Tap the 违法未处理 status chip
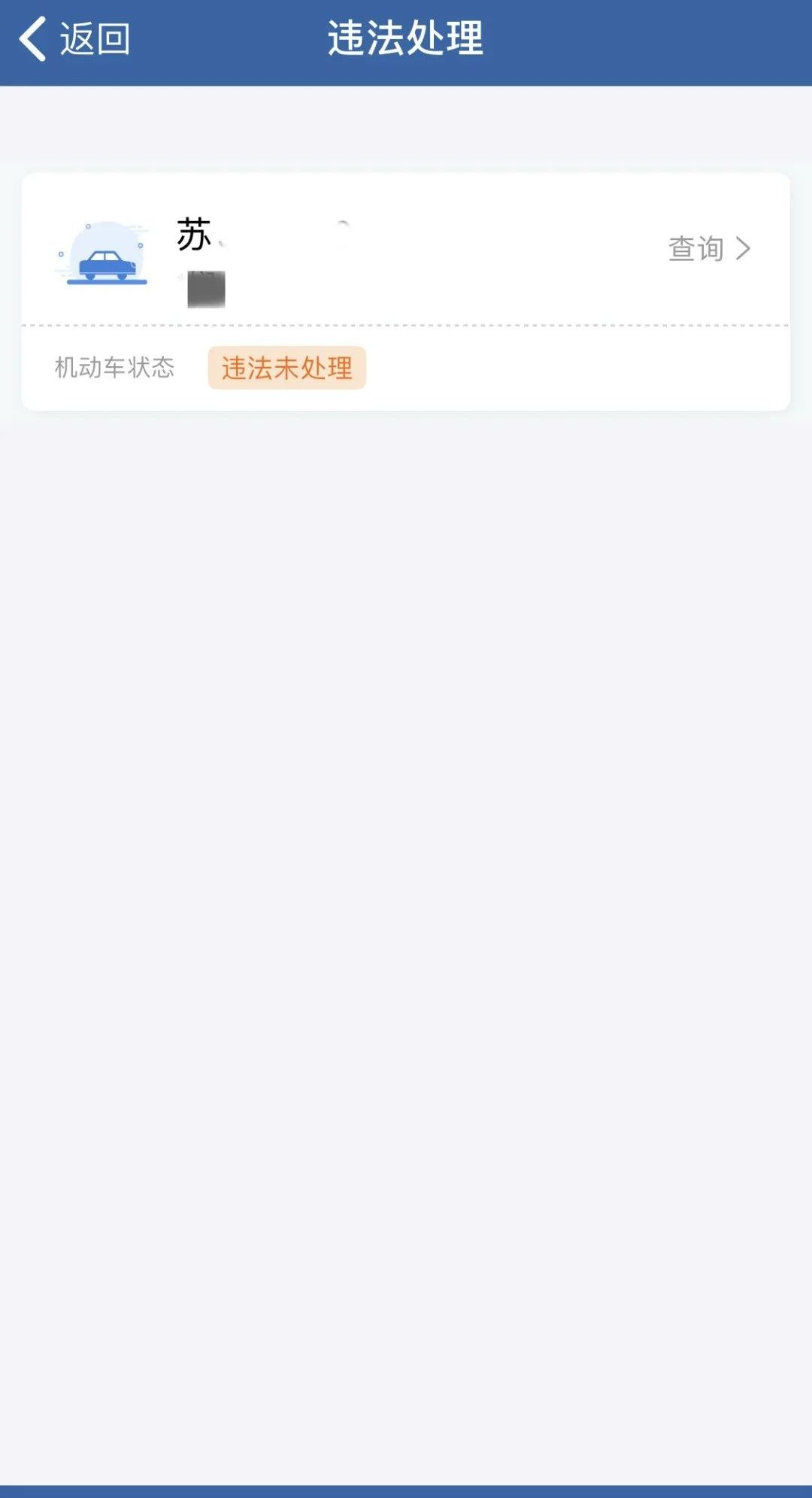Viewport: 812px width, 1498px height. (x=286, y=368)
